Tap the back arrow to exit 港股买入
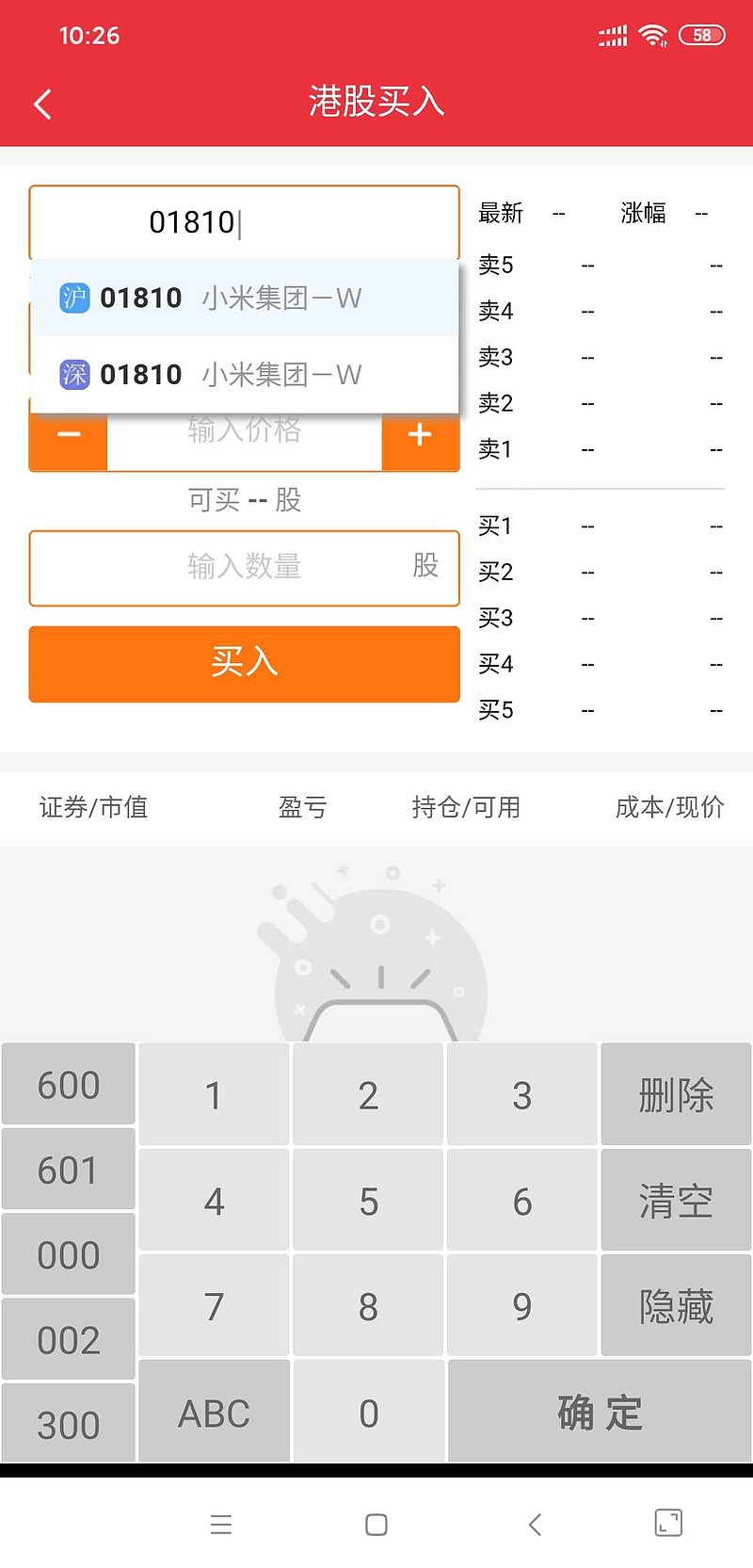 pos(41,104)
